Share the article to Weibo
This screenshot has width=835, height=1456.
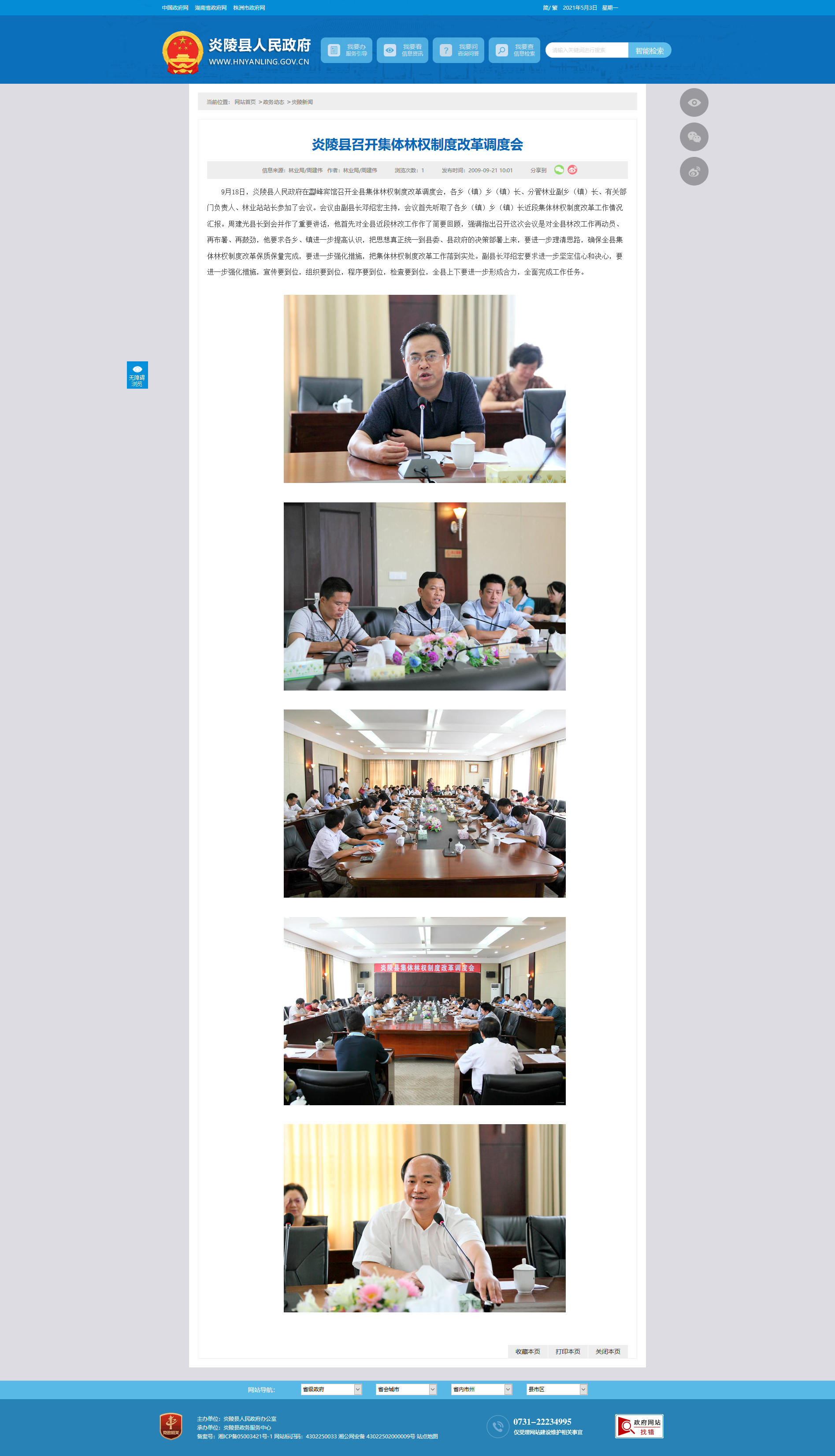[x=572, y=170]
